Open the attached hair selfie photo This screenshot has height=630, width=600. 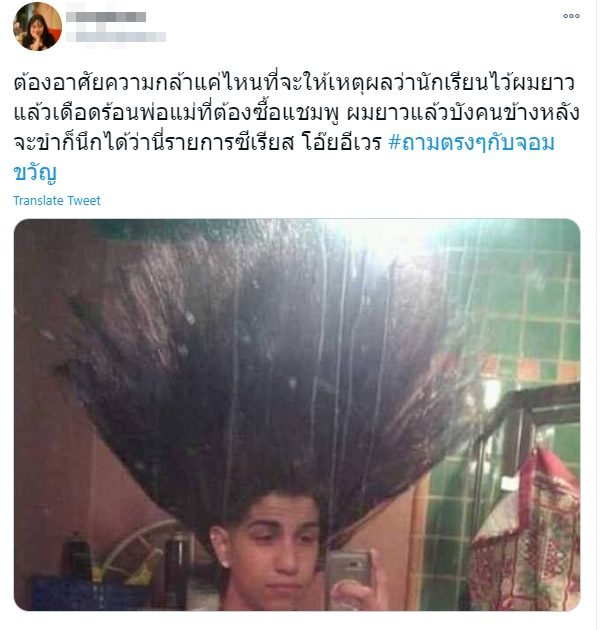point(296,414)
